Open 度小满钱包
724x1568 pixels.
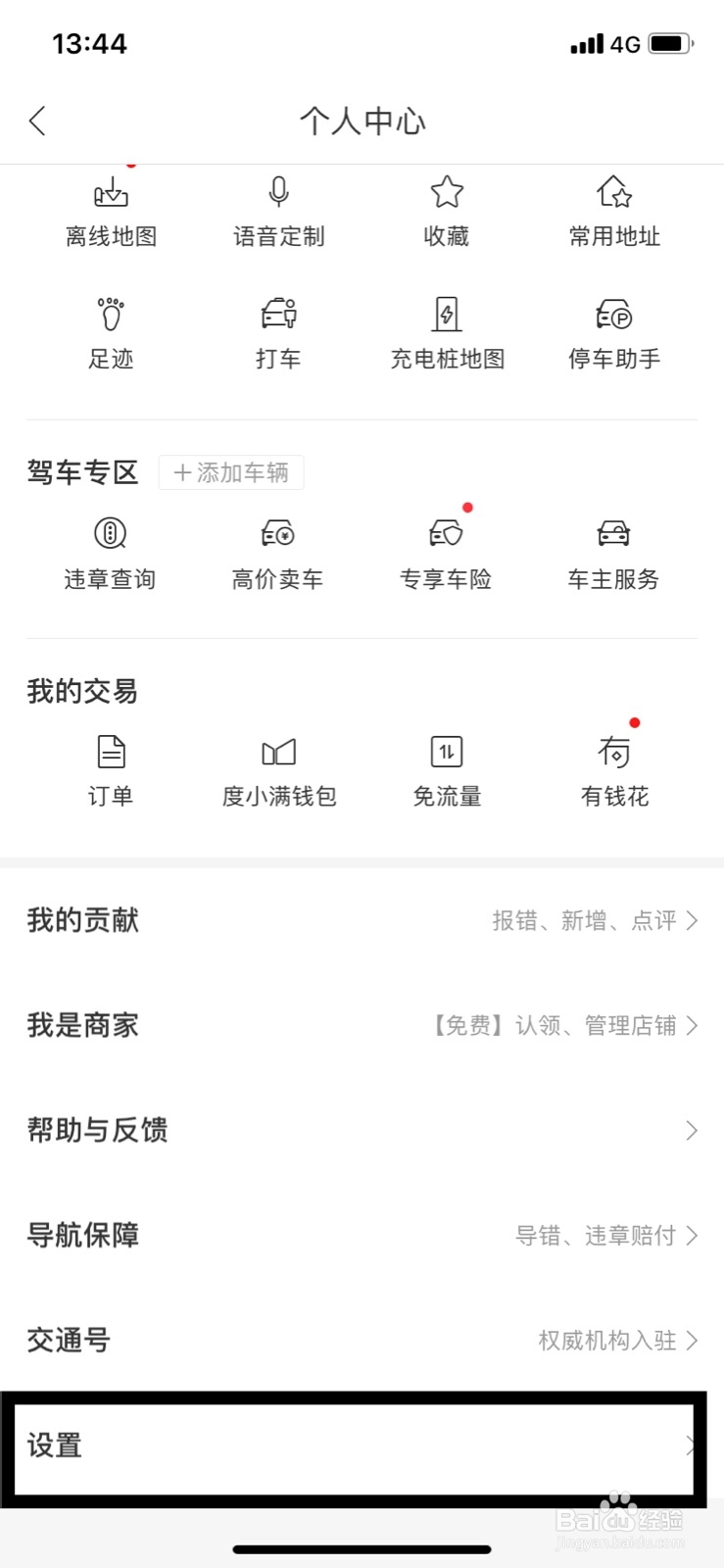click(x=279, y=772)
